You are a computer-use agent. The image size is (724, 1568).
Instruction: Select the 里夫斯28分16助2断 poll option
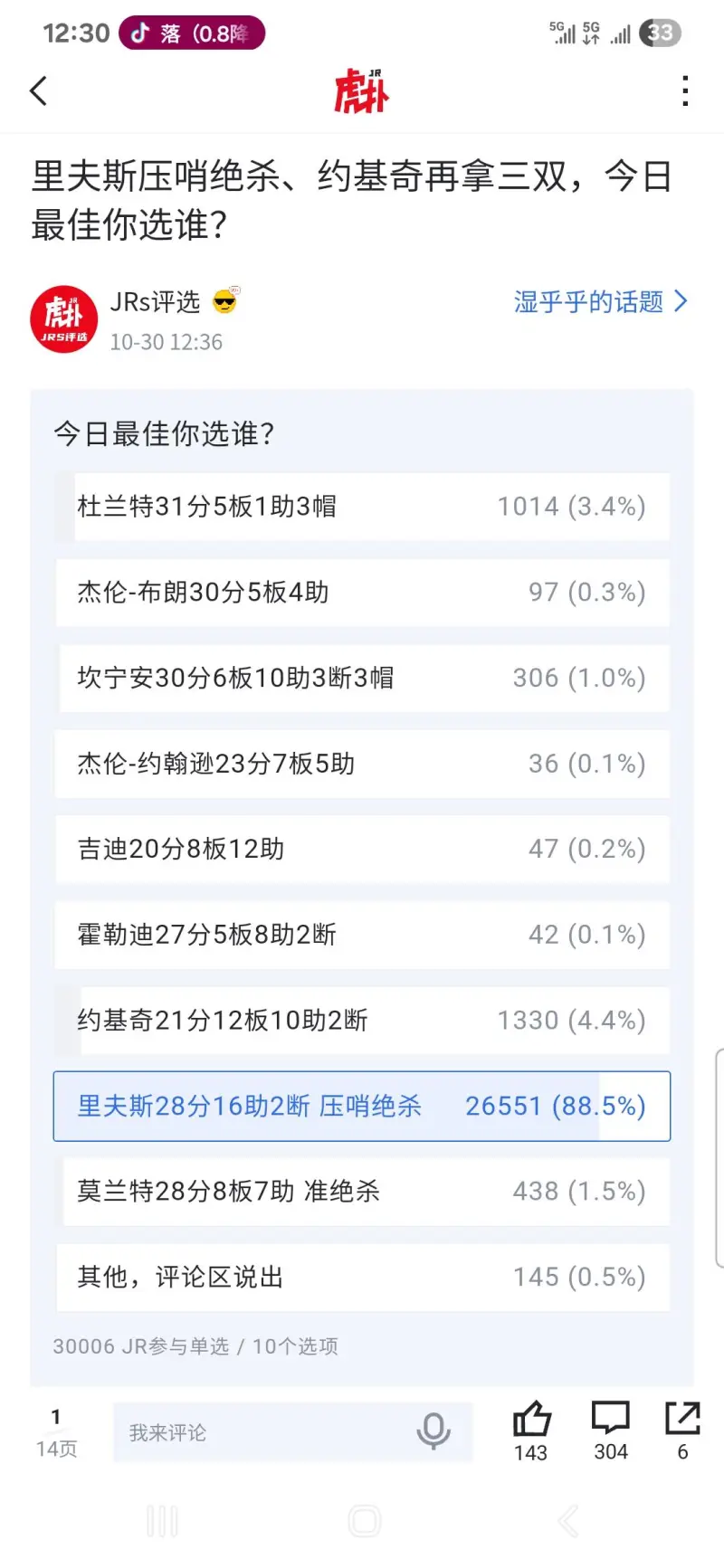(362, 1106)
